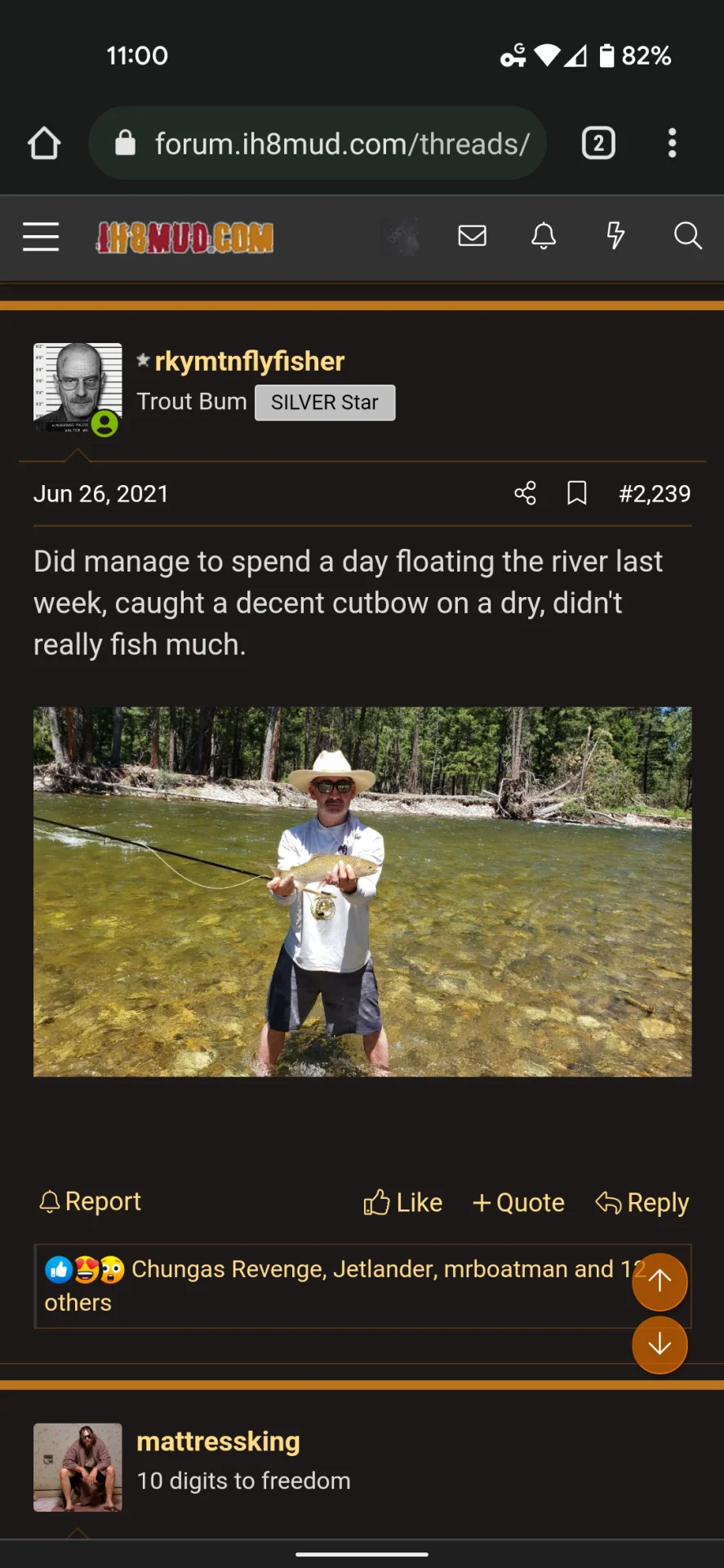This screenshot has height=1568, width=724.
Task: Add this post to multi-quote
Action: (x=519, y=1202)
